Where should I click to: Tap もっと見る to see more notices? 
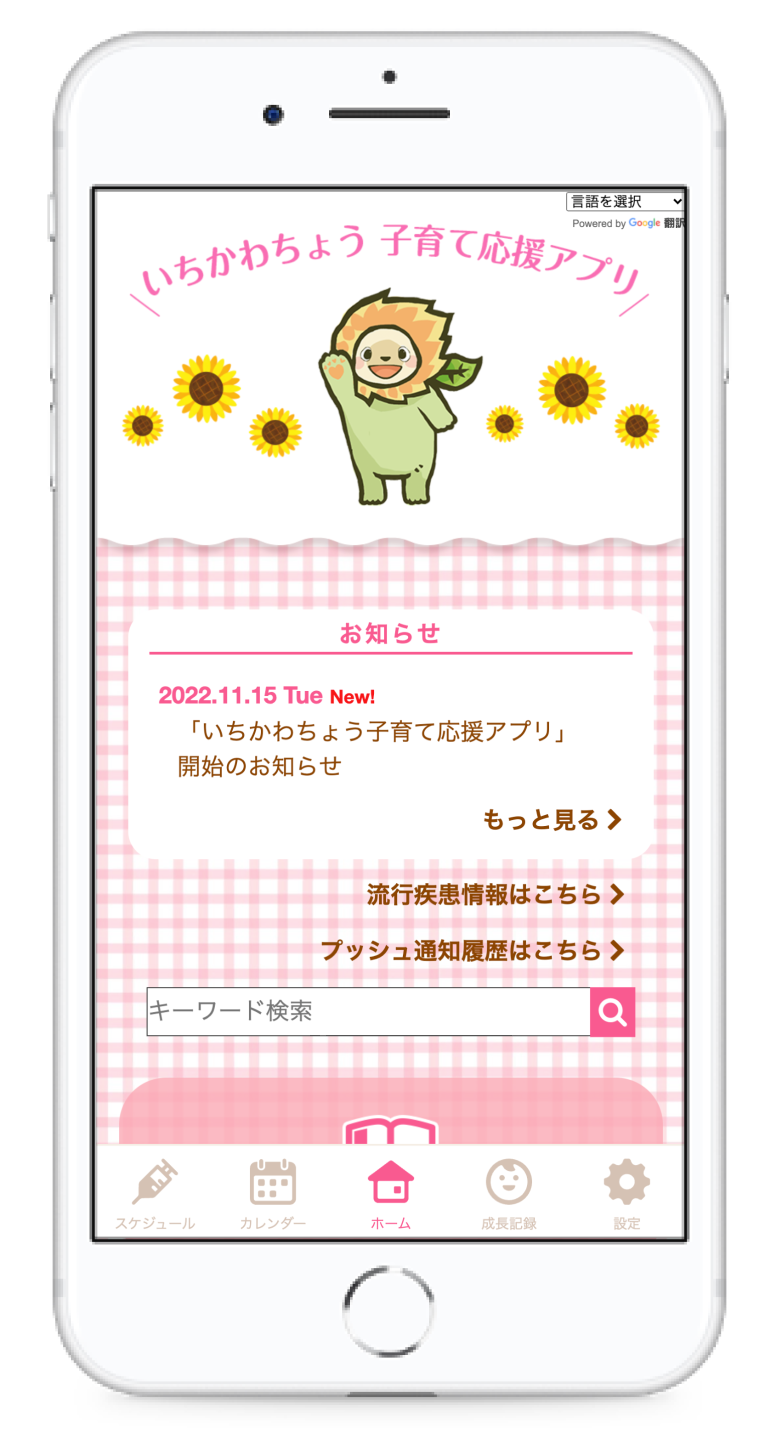coord(552,820)
